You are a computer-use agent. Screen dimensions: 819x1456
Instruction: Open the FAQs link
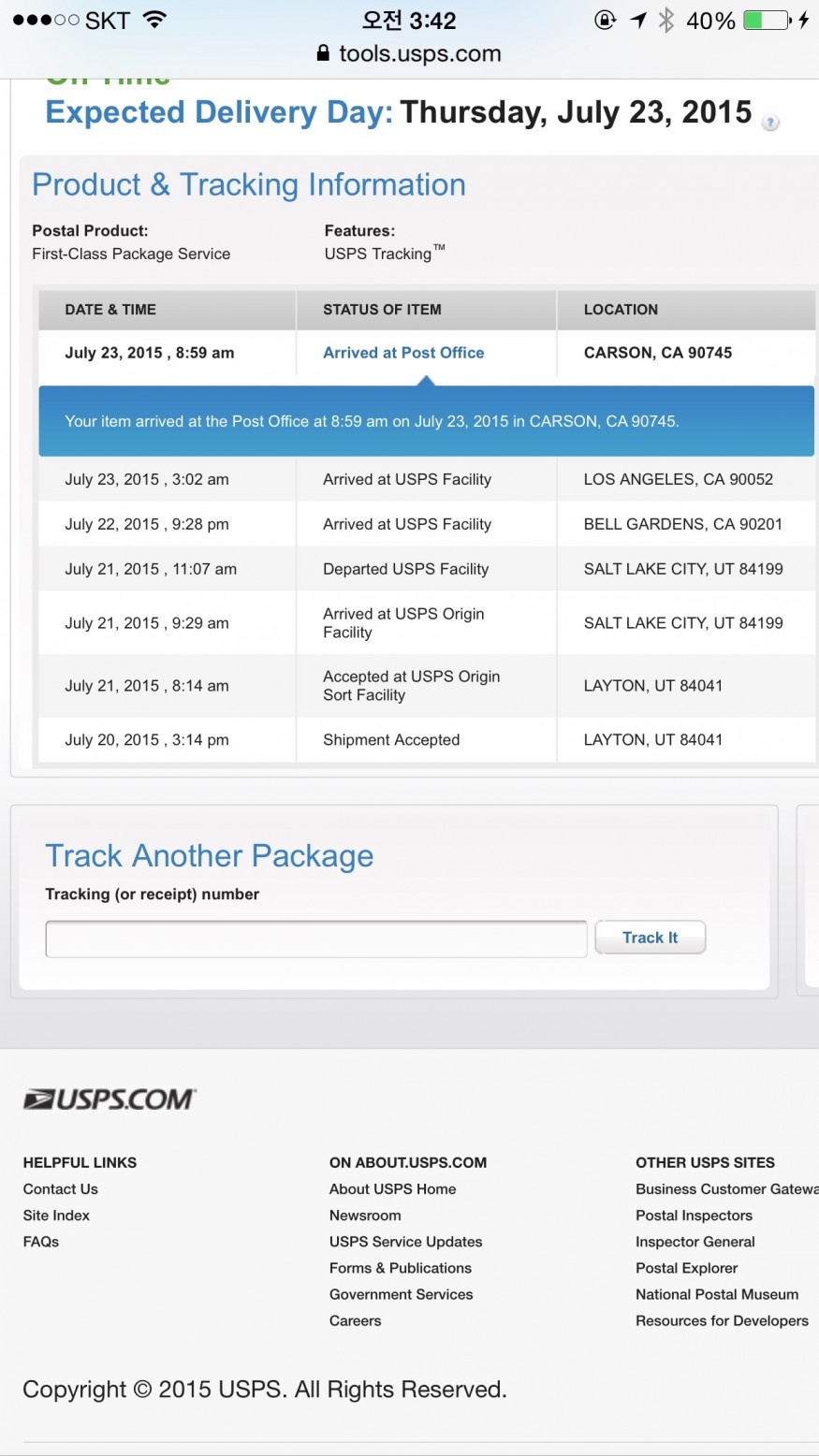41,1242
